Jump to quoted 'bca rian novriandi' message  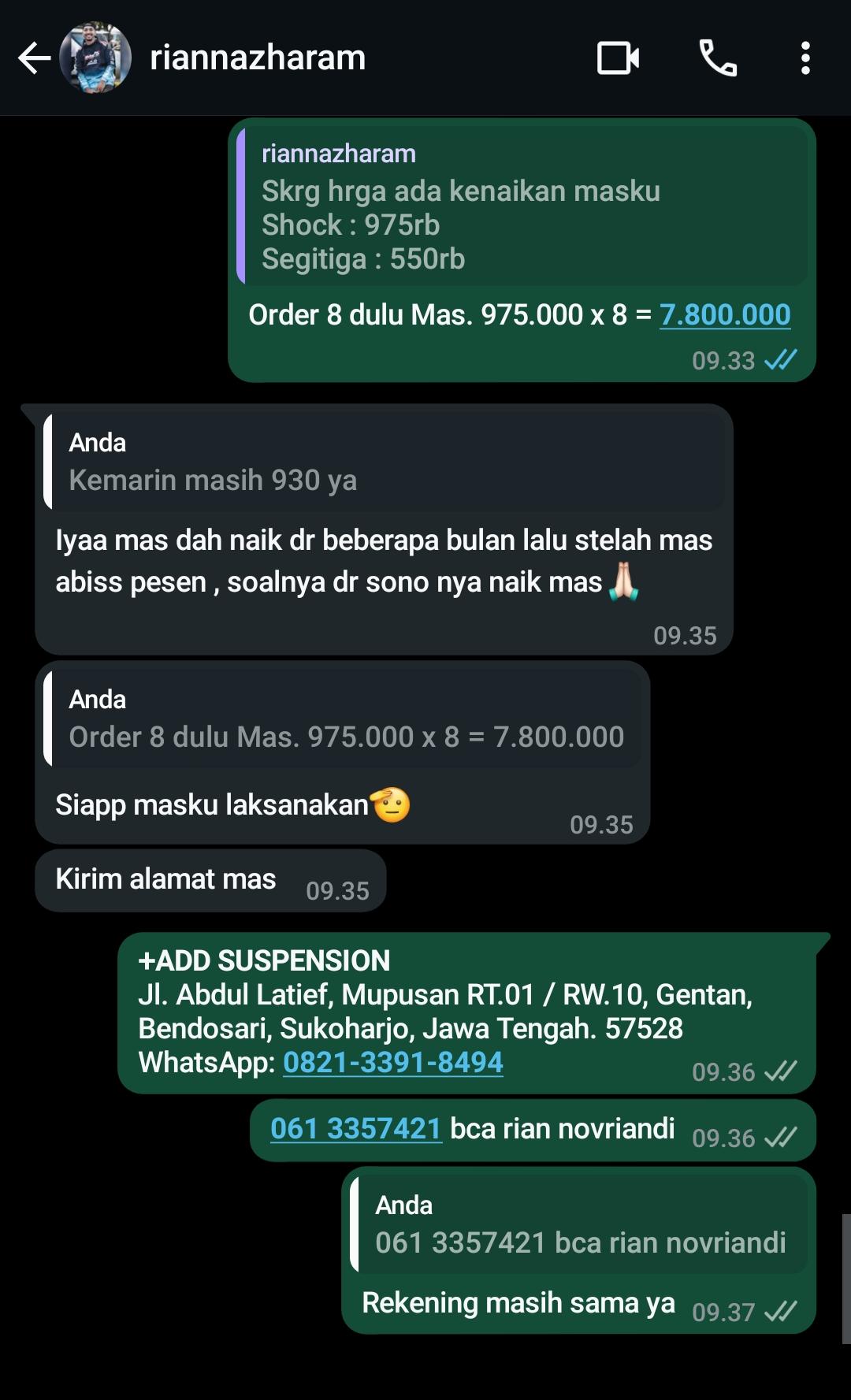(x=579, y=1225)
